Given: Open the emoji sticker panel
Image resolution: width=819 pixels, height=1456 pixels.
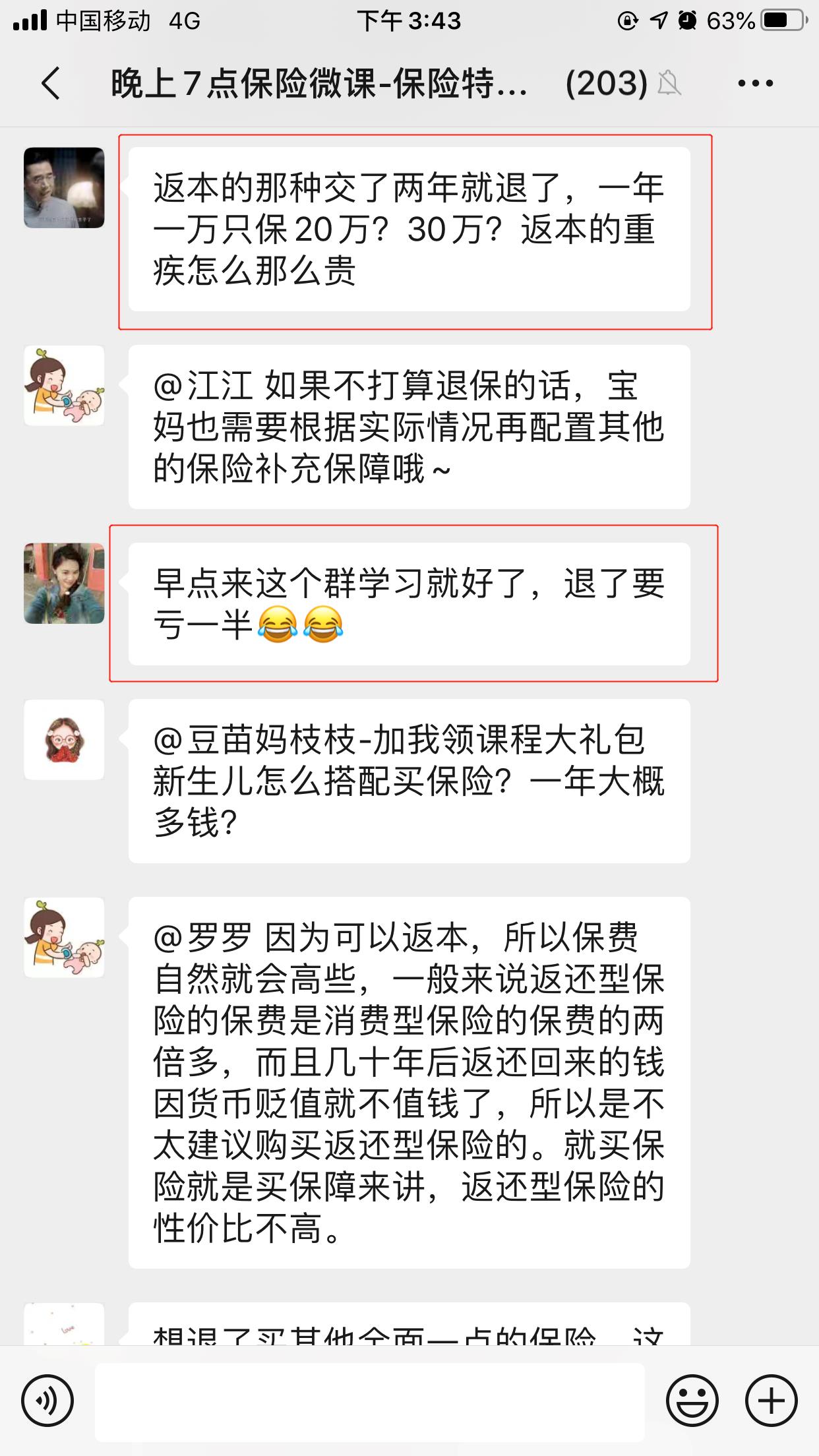Looking at the screenshot, I should pos(692,1401).
